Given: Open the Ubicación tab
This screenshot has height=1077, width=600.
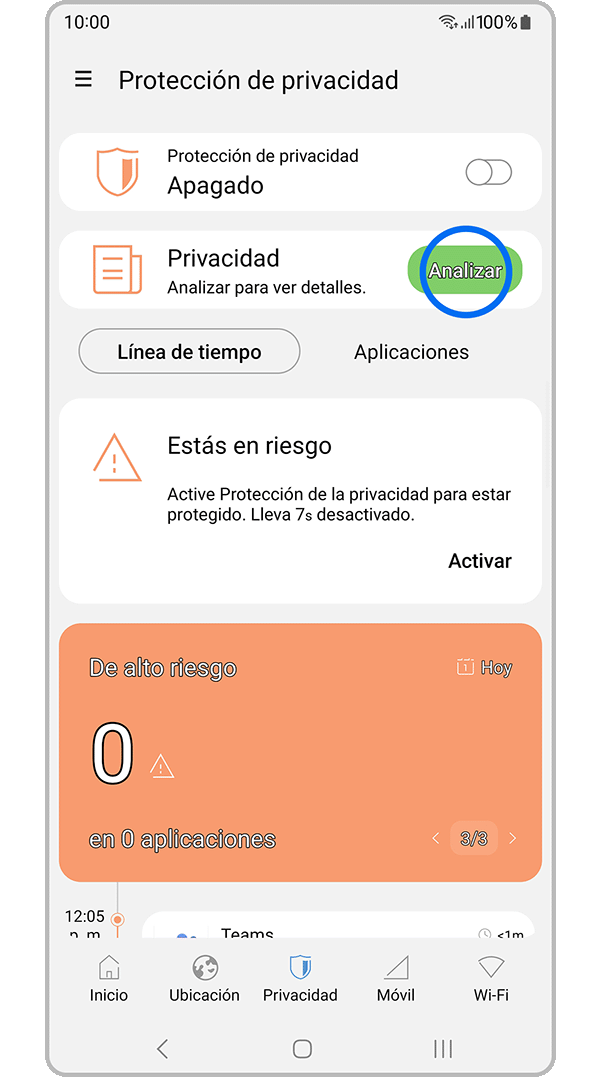Looking at the screenshot, I should point(205,978).
